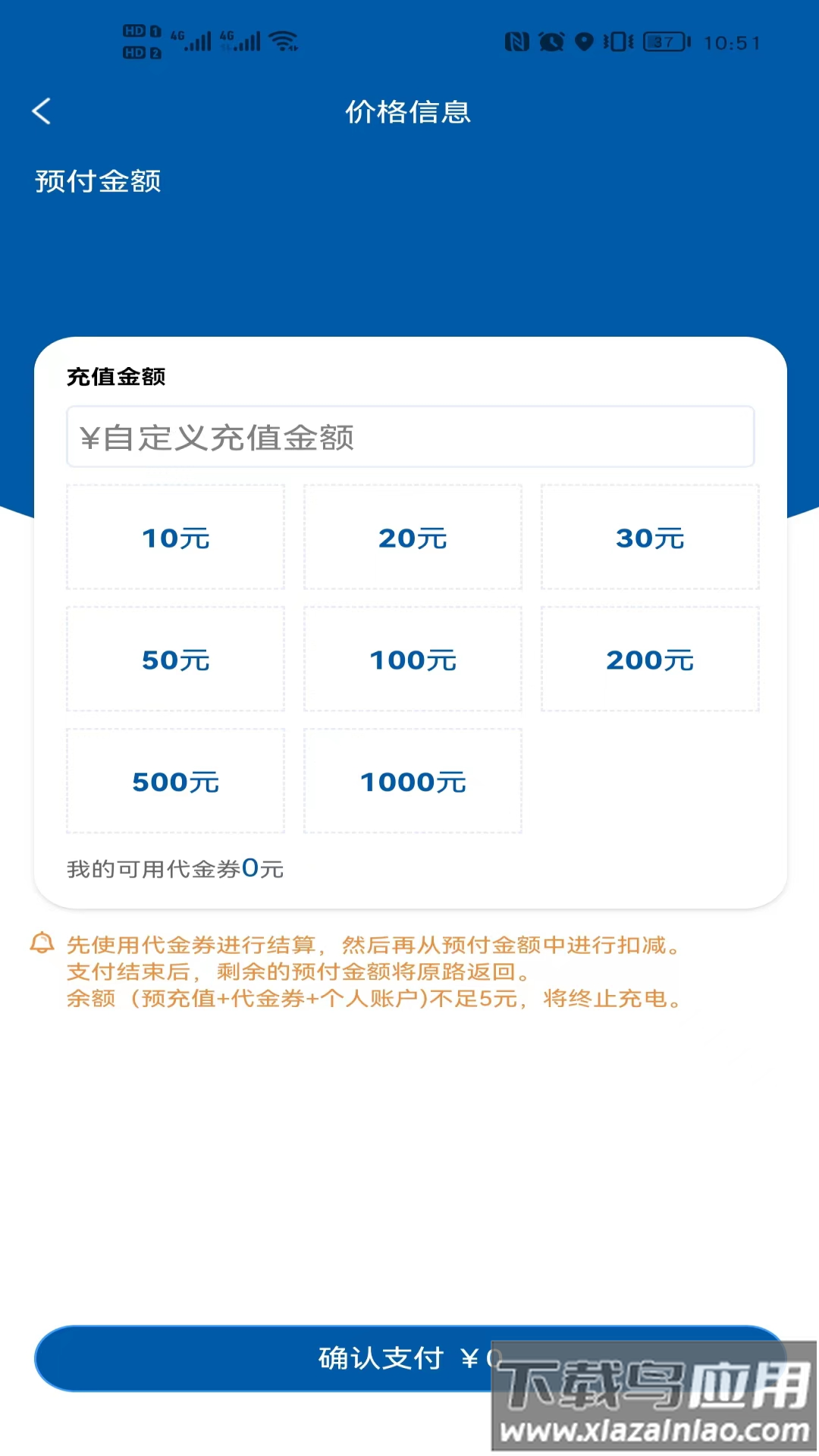Tap the orange notification bell icon
Image resolution: width=819 pixels, height=1456 pixels.
(x=41, y=943)
